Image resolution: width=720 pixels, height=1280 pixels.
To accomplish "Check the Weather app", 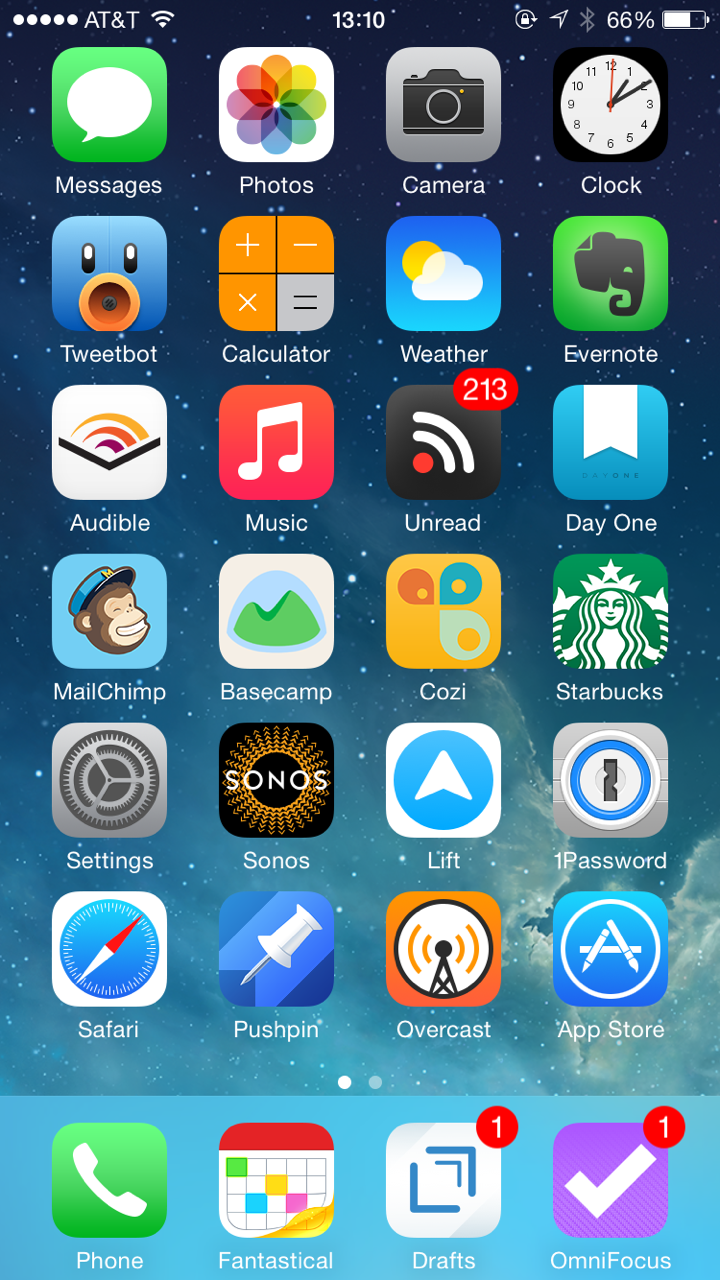I will click(443, 274).
